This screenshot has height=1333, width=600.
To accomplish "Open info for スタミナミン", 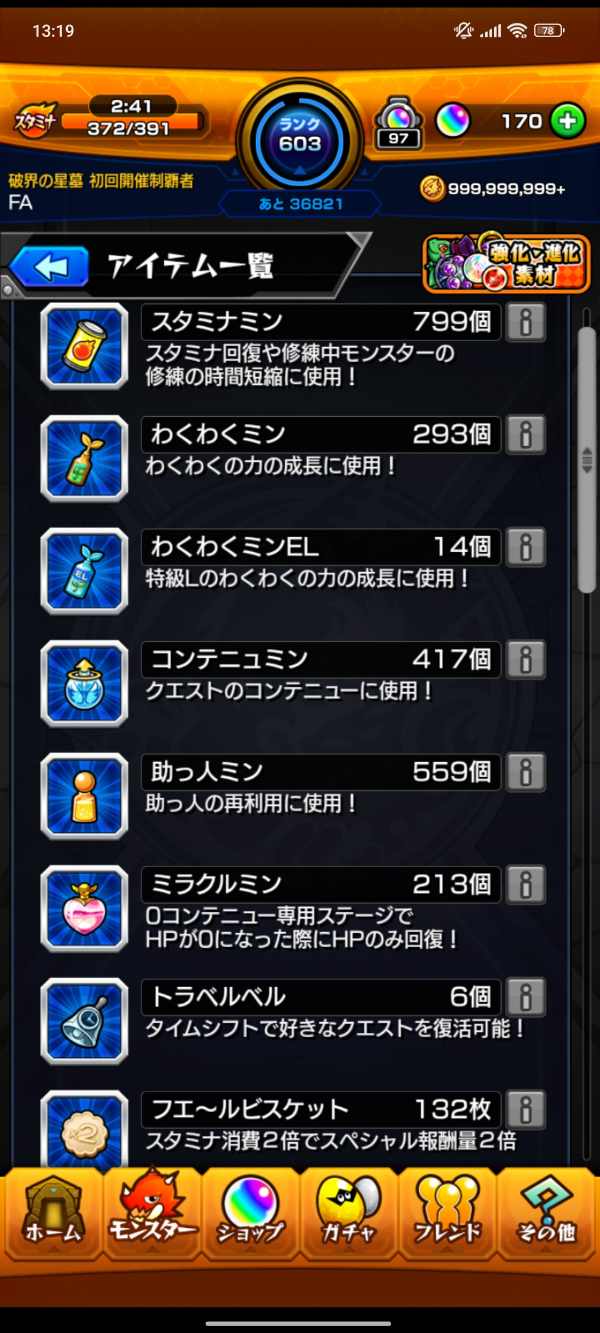I will click(x=525, y=322).
